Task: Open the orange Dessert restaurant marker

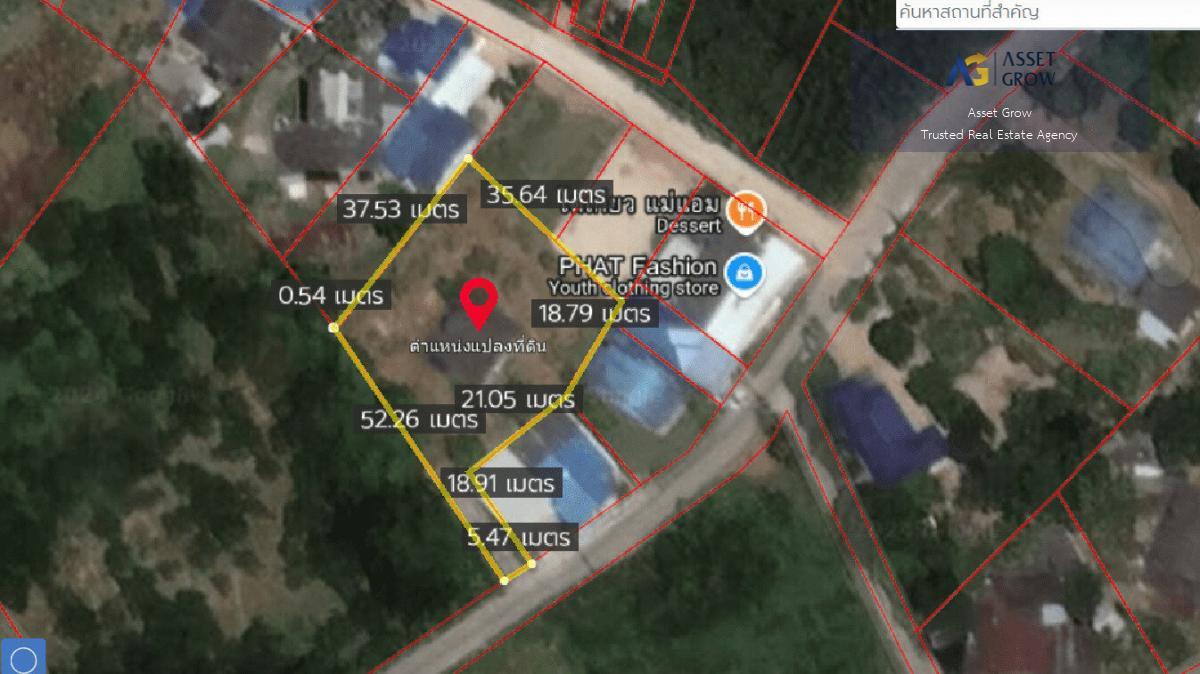Action: pyautogui.click(x=746, y=209)
